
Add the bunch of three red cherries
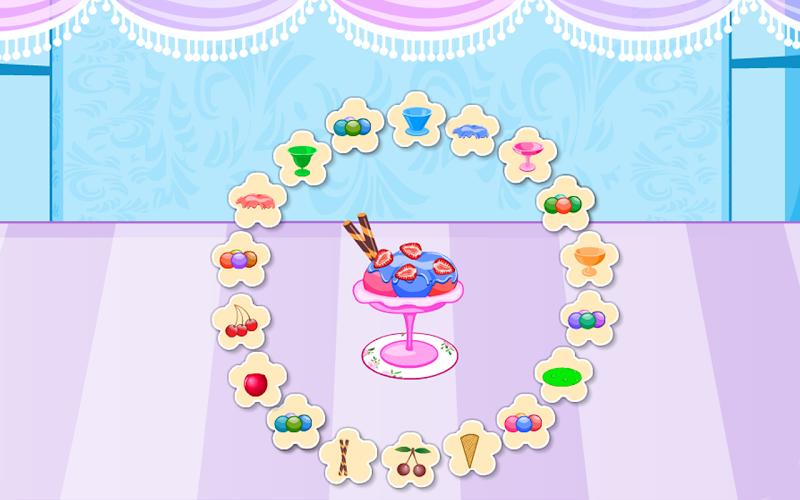[x=241, y=321]
